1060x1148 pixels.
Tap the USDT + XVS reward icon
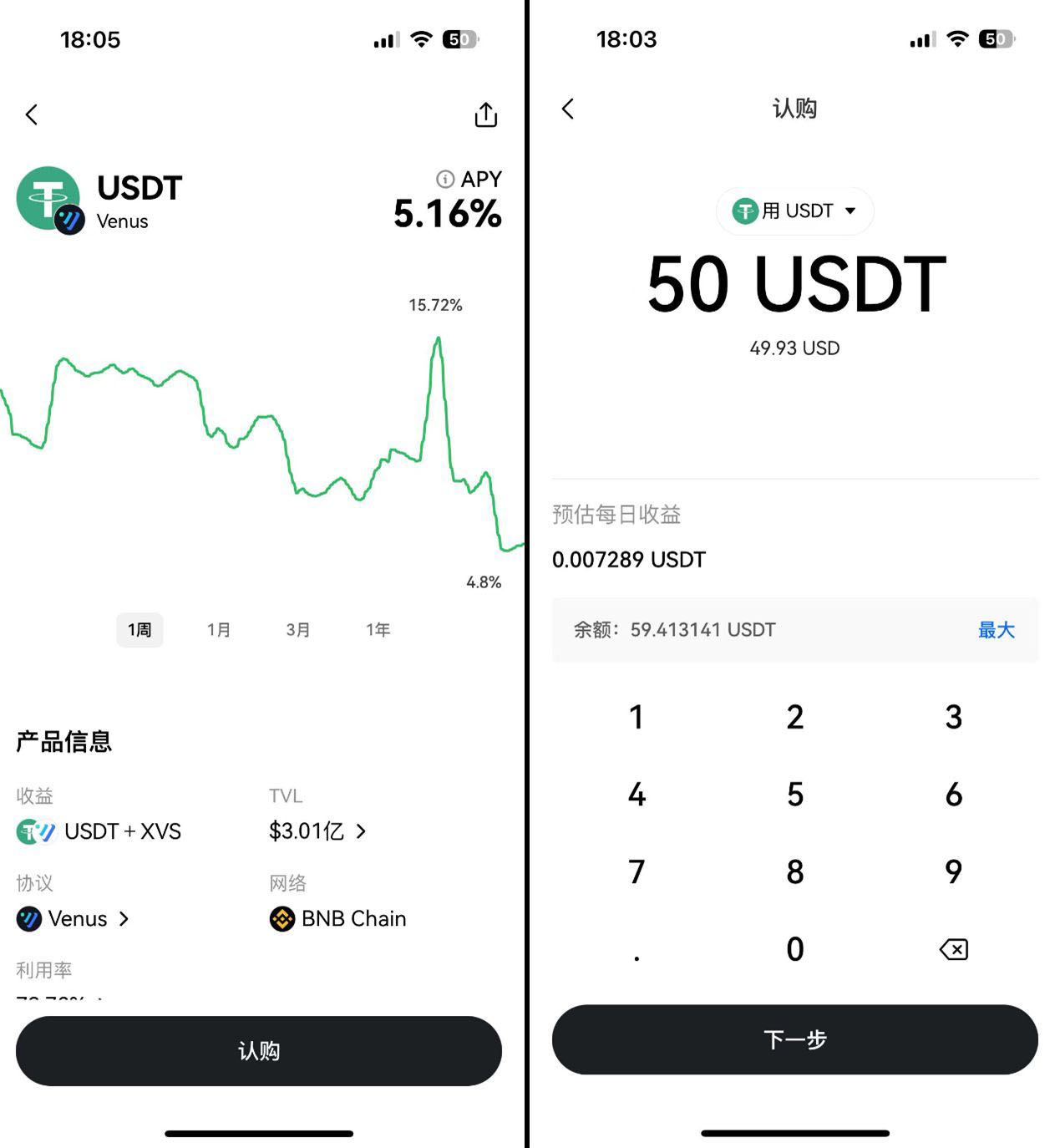pyautogui.click(x=35, y=831)
